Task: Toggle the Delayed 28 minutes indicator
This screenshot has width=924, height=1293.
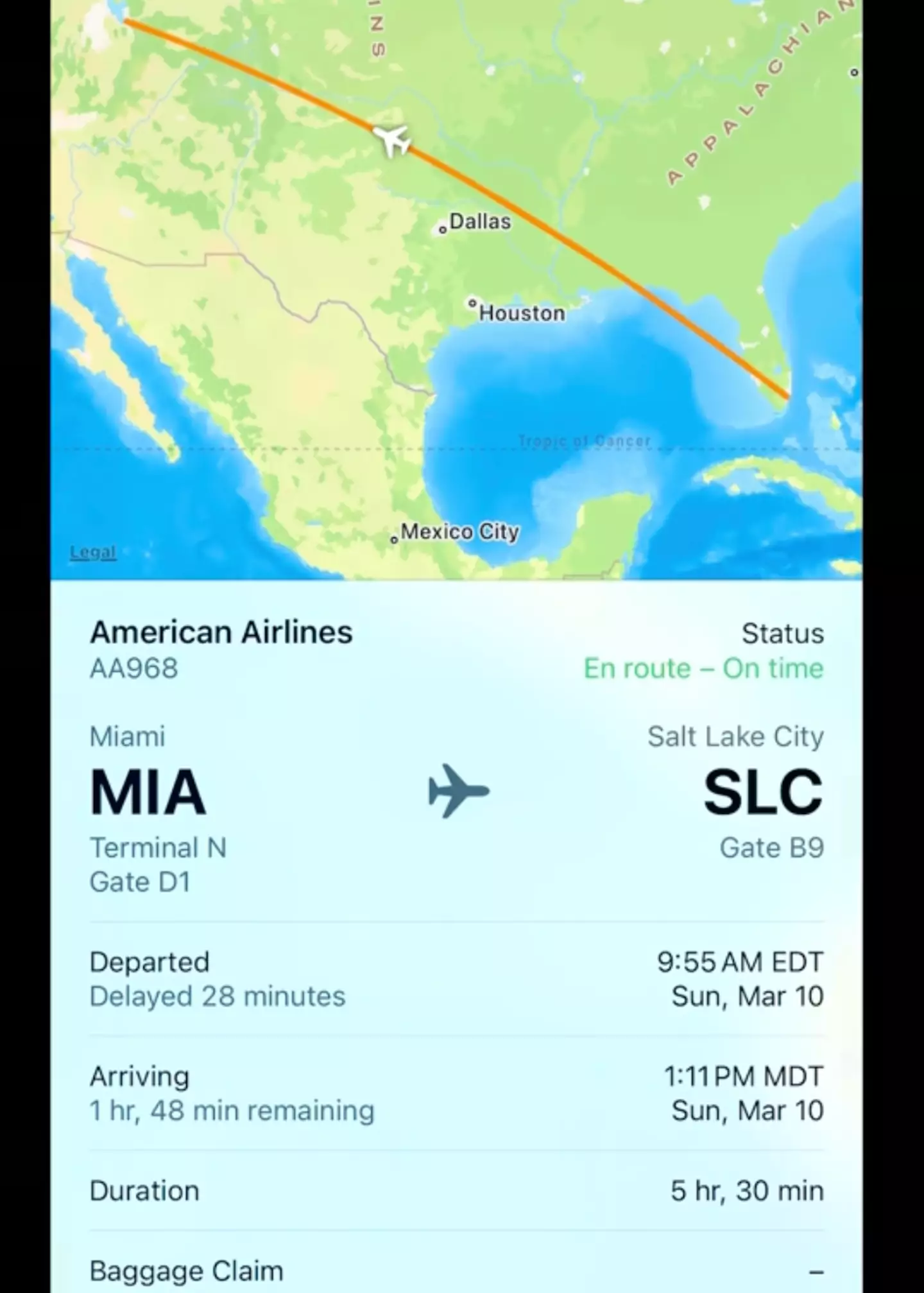Action: tap(218, 996)
